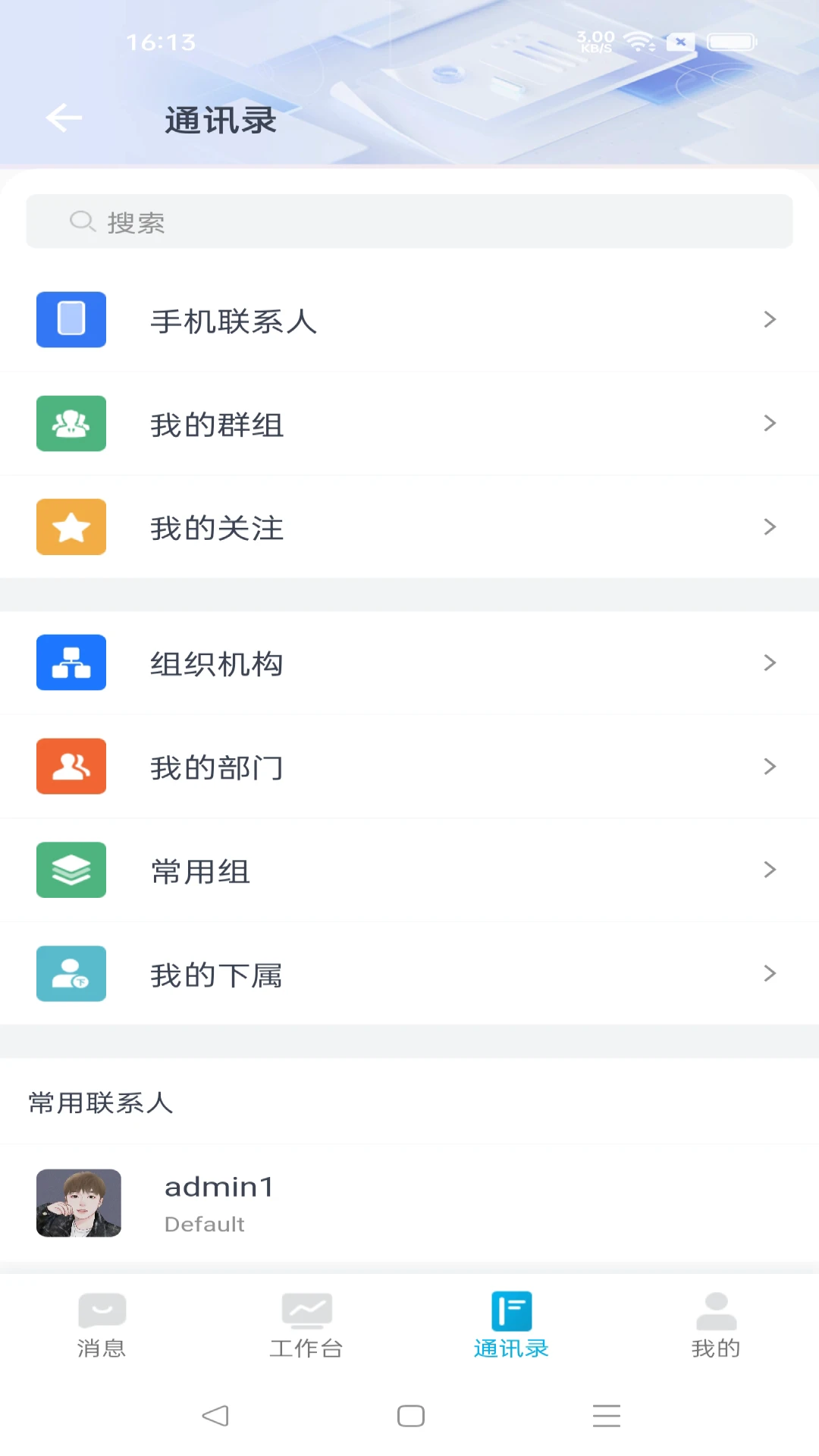Open the 常用组 frequent groups icon
Viewport: 819px width, 1456px height.
coord(71,870)
